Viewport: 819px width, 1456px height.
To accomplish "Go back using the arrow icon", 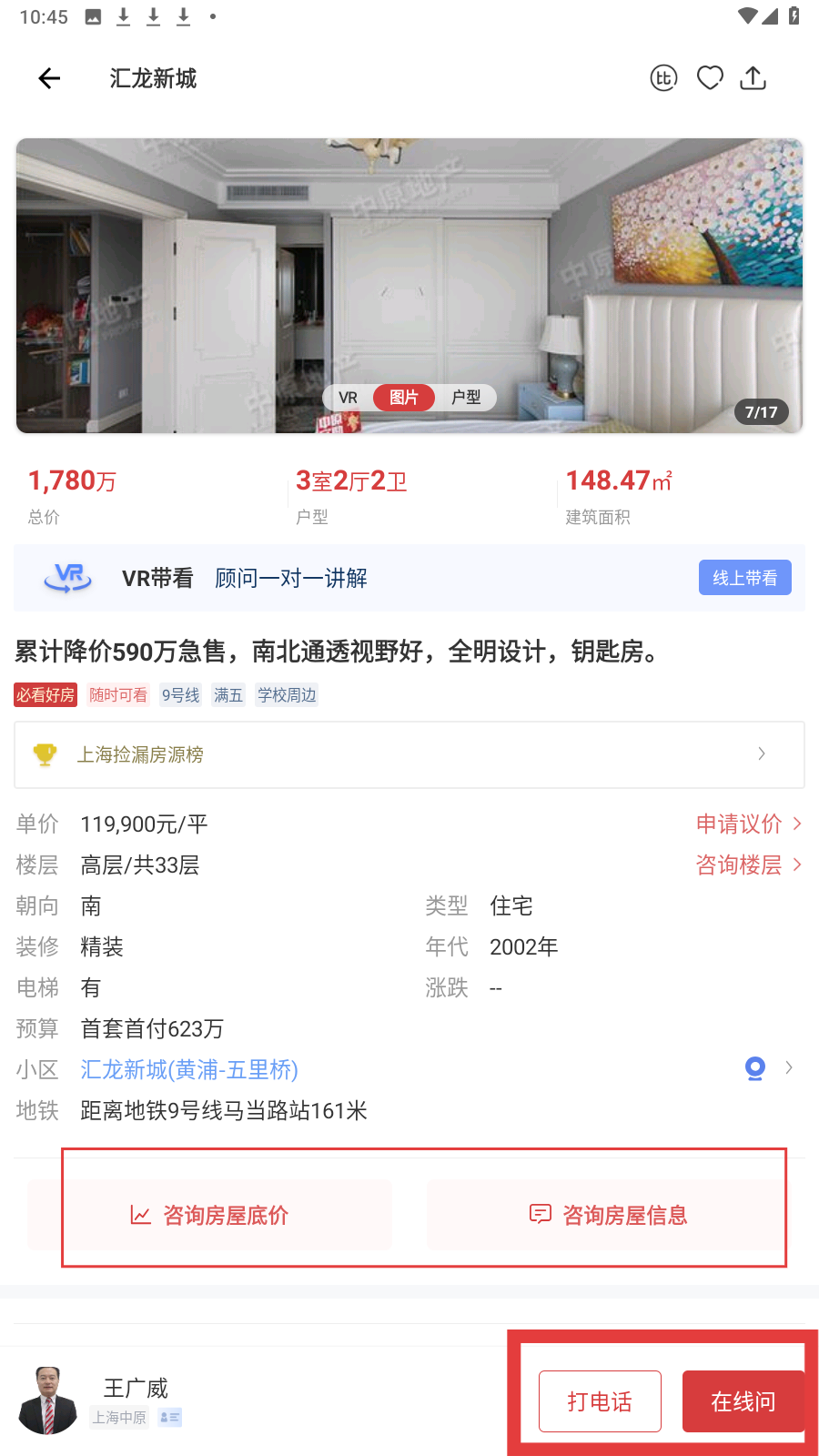I will [x=49, y=79].
